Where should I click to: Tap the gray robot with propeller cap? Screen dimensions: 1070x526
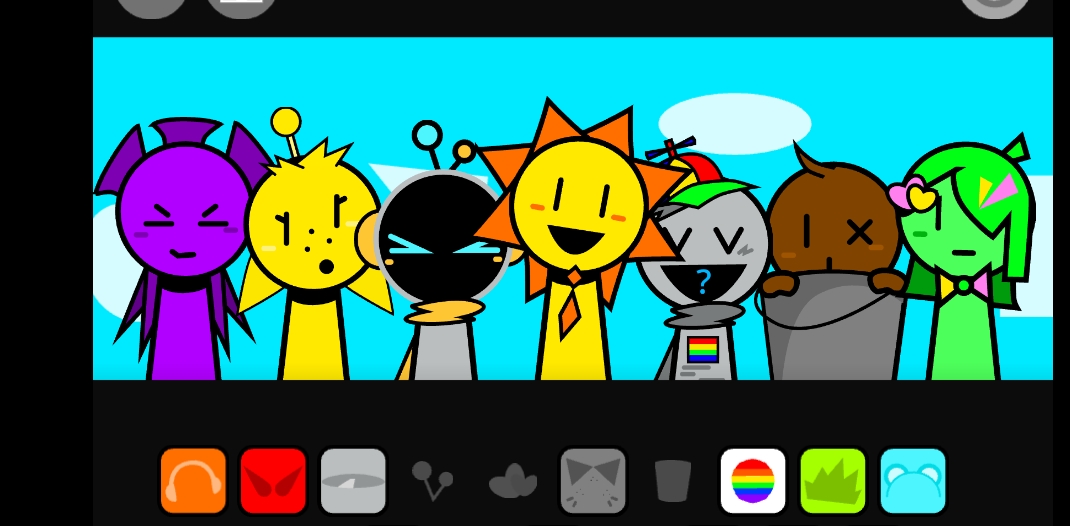(703, 270)
